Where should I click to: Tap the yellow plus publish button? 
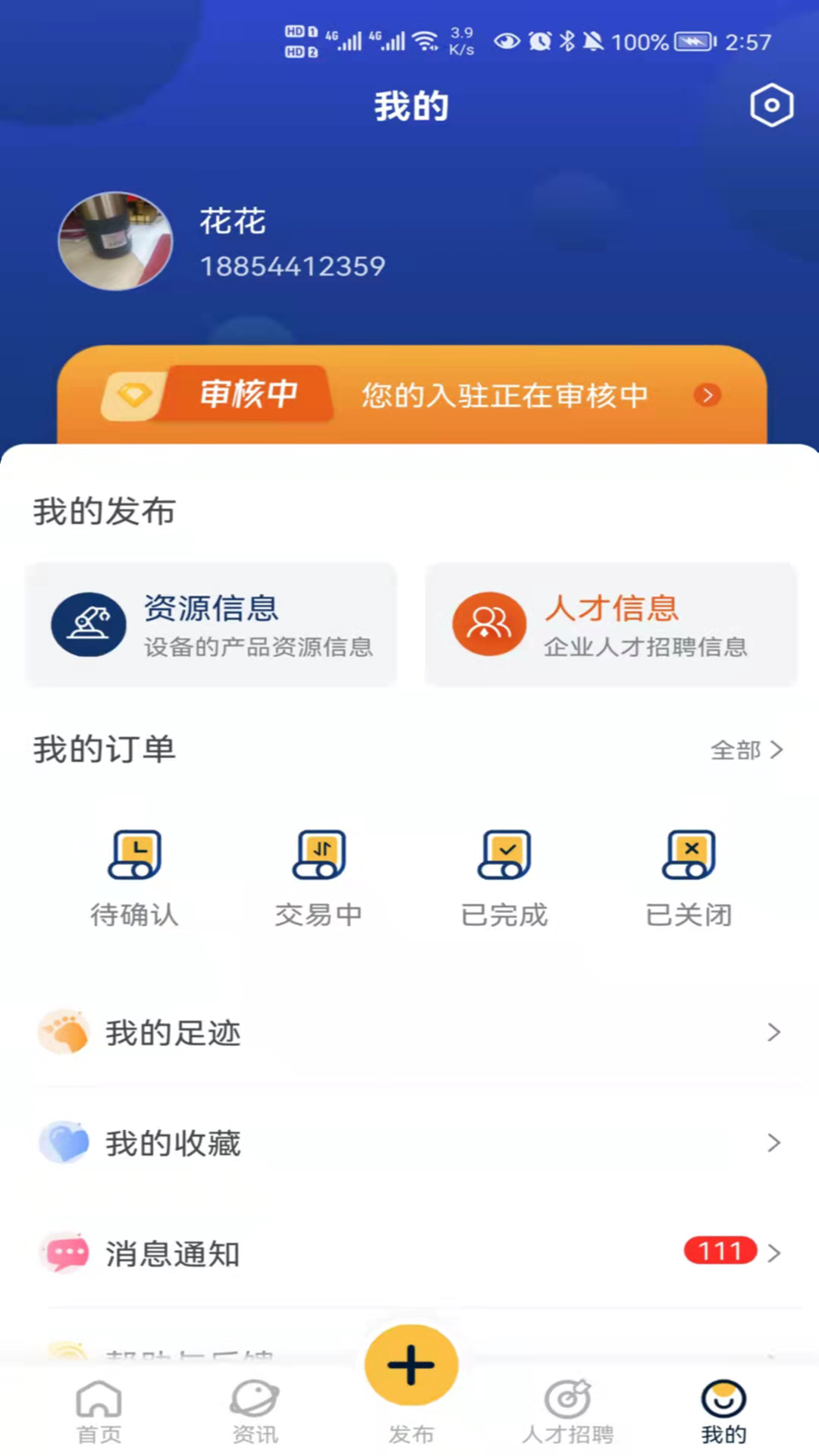[409, 1363]
